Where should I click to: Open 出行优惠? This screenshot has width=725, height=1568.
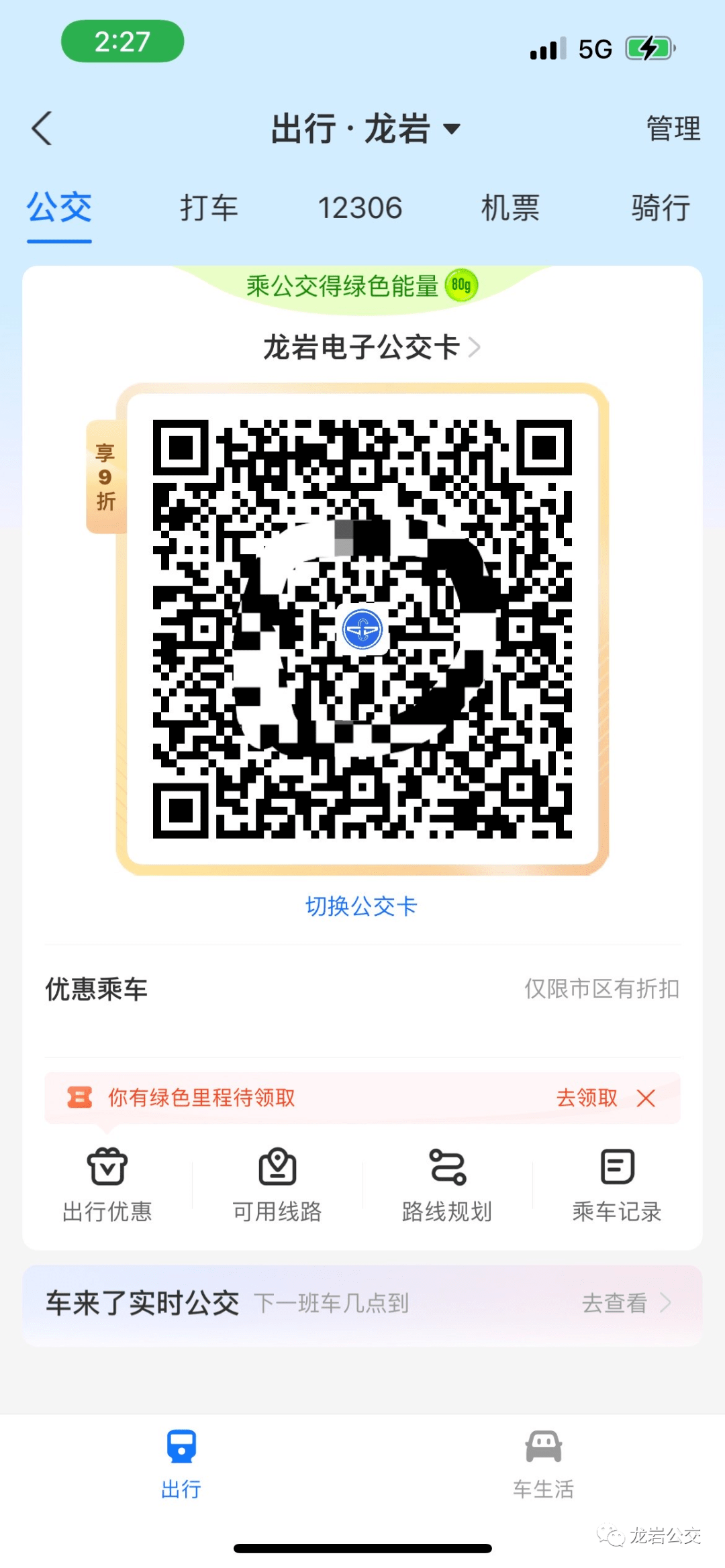tap(107, 1184)
